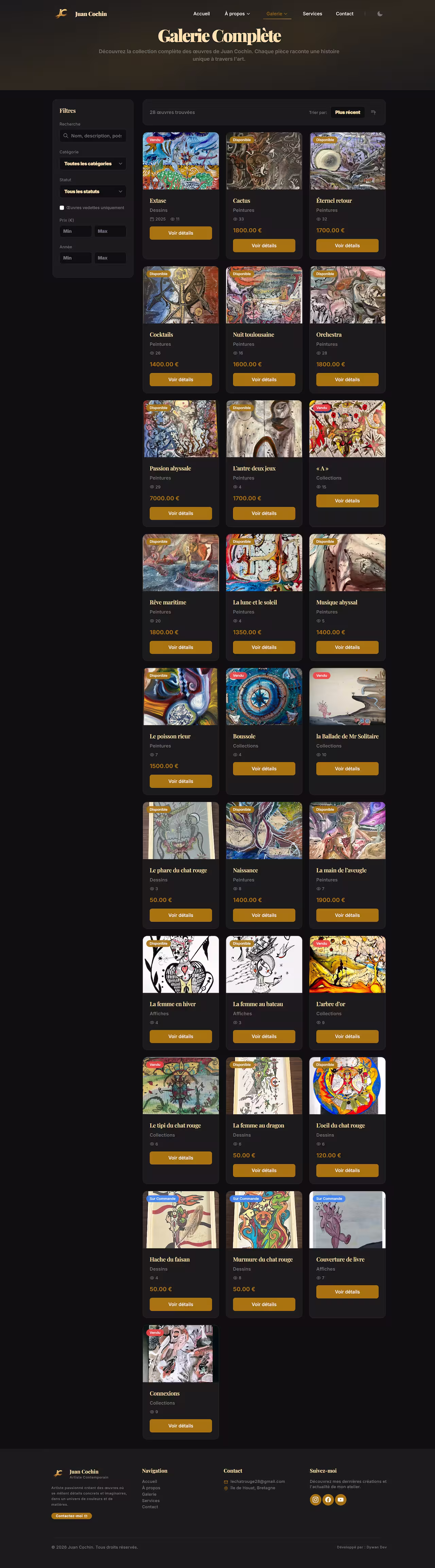Tap the Prix minimum field
Viewport: 435px width, 1568px height.
tap(75, 231)
